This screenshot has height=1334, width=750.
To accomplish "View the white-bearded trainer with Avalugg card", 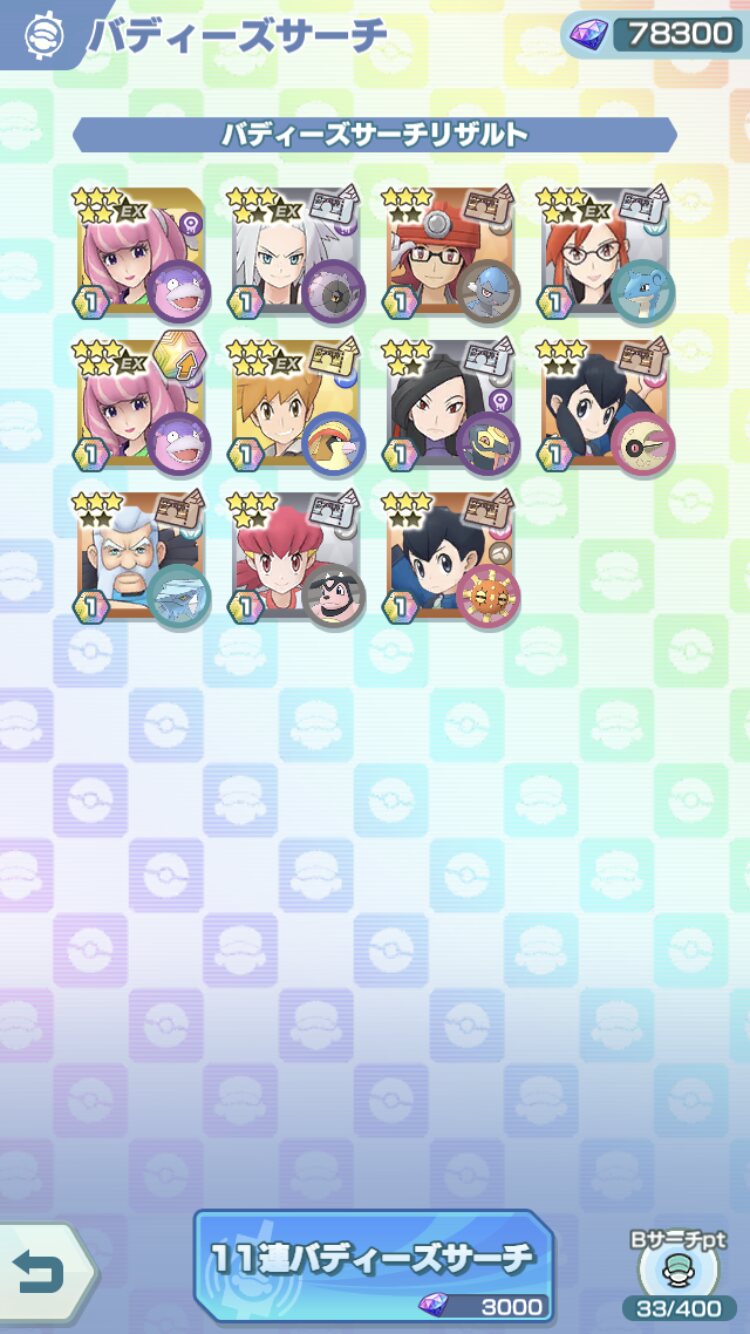I will (x=140, y=557).
